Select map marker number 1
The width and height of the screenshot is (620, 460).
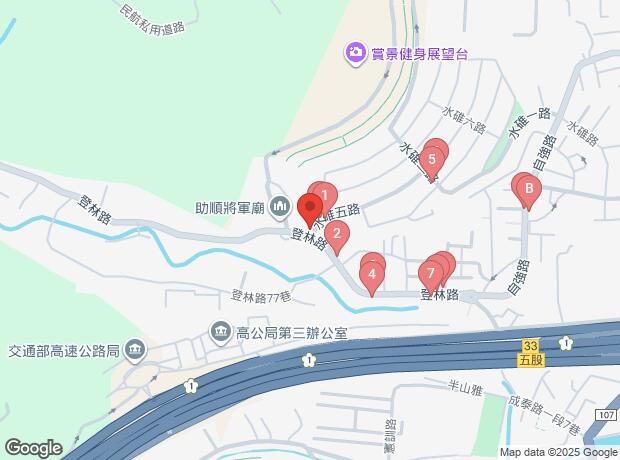coord(324,196)
